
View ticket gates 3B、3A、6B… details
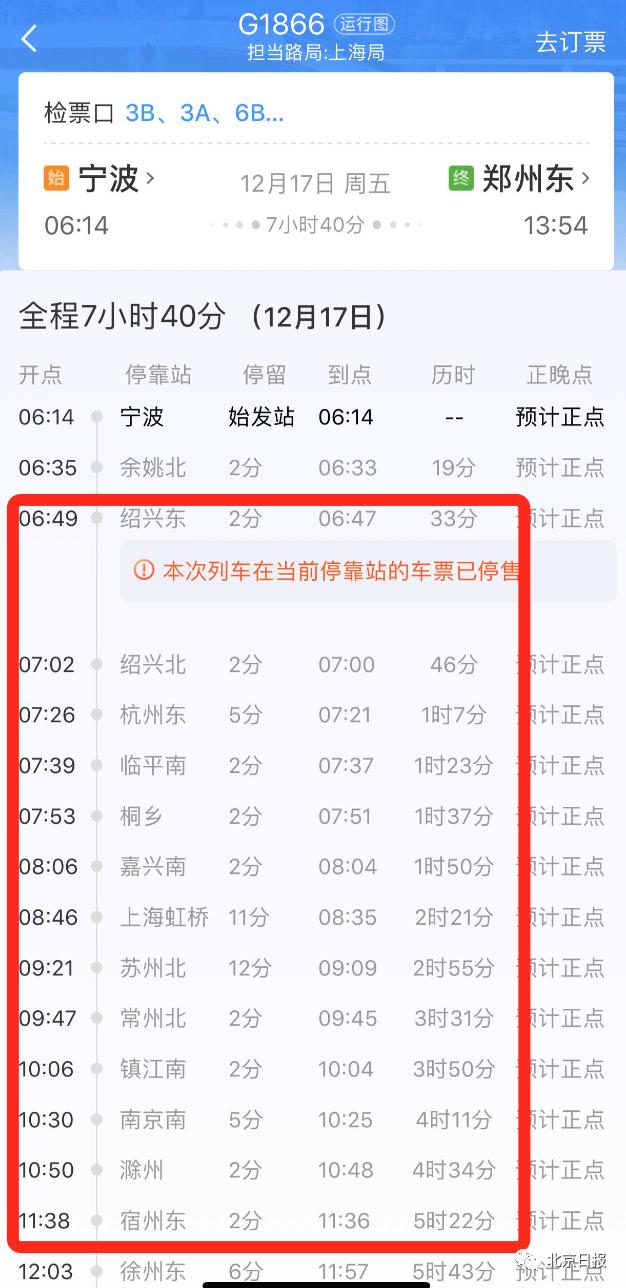point(204,114)
